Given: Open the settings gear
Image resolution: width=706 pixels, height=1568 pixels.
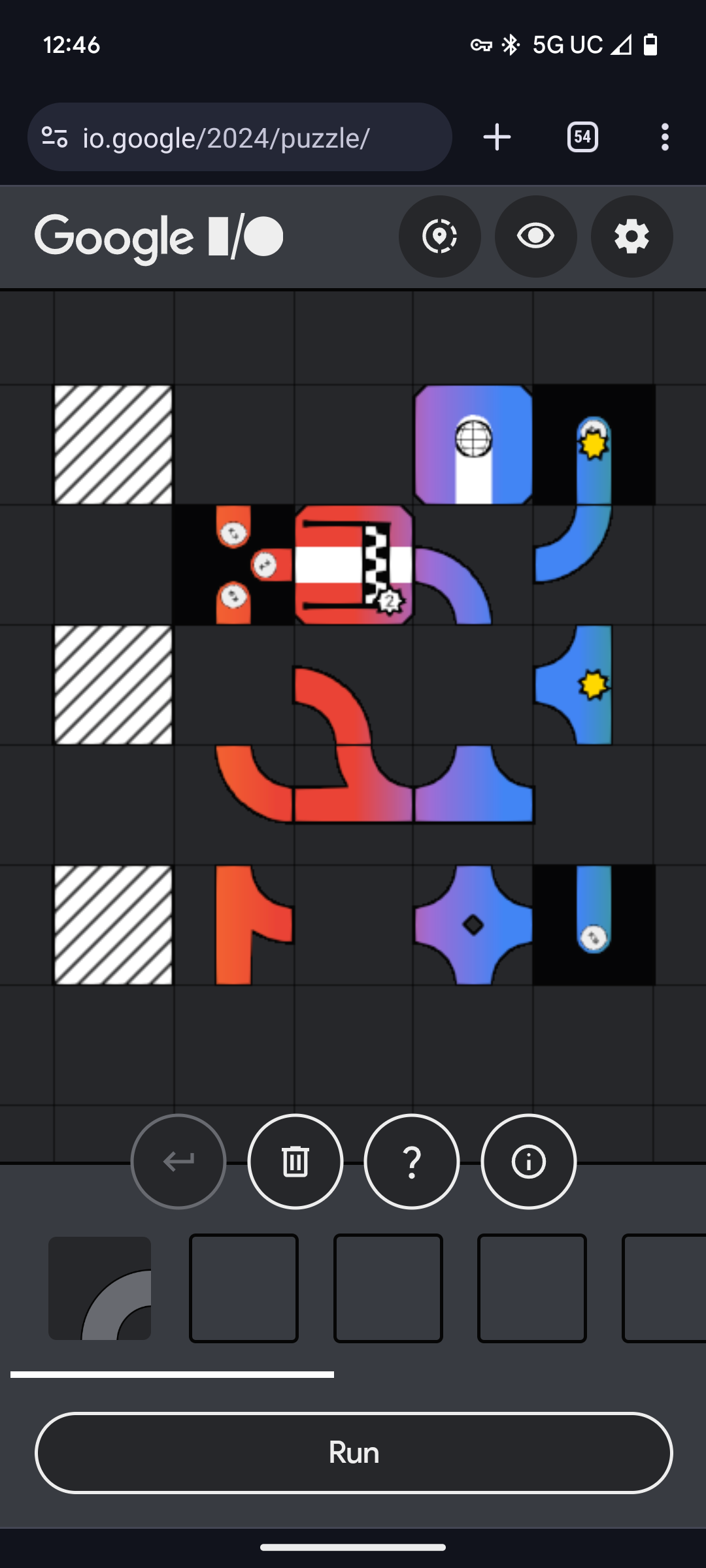Looking at the screenshot, I should 631,237.
